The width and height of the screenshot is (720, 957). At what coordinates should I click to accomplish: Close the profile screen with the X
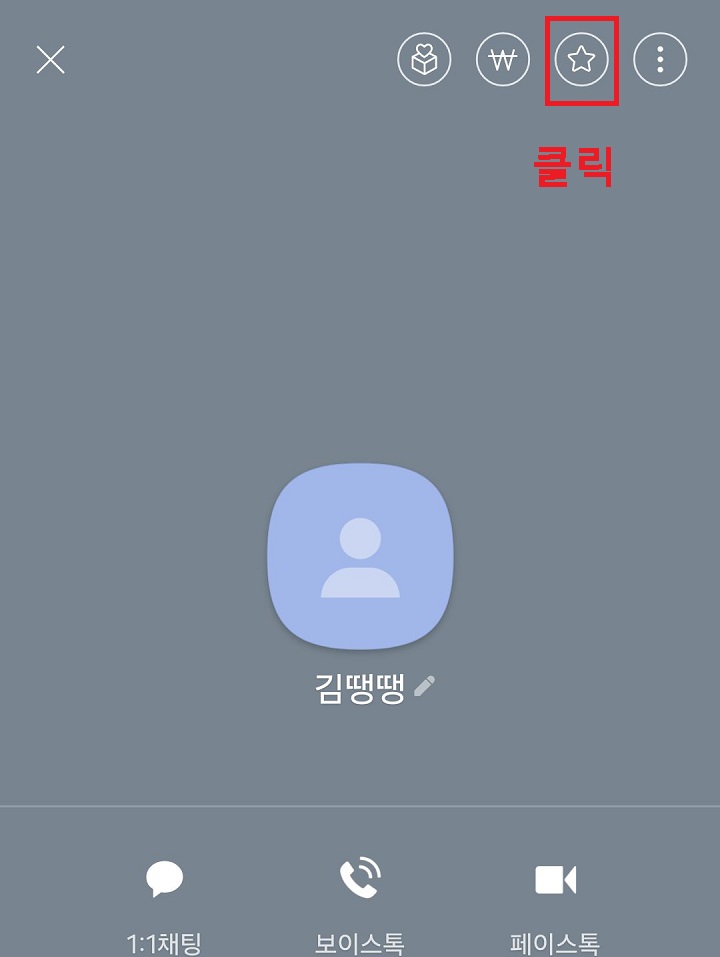(x=49, y=60)
